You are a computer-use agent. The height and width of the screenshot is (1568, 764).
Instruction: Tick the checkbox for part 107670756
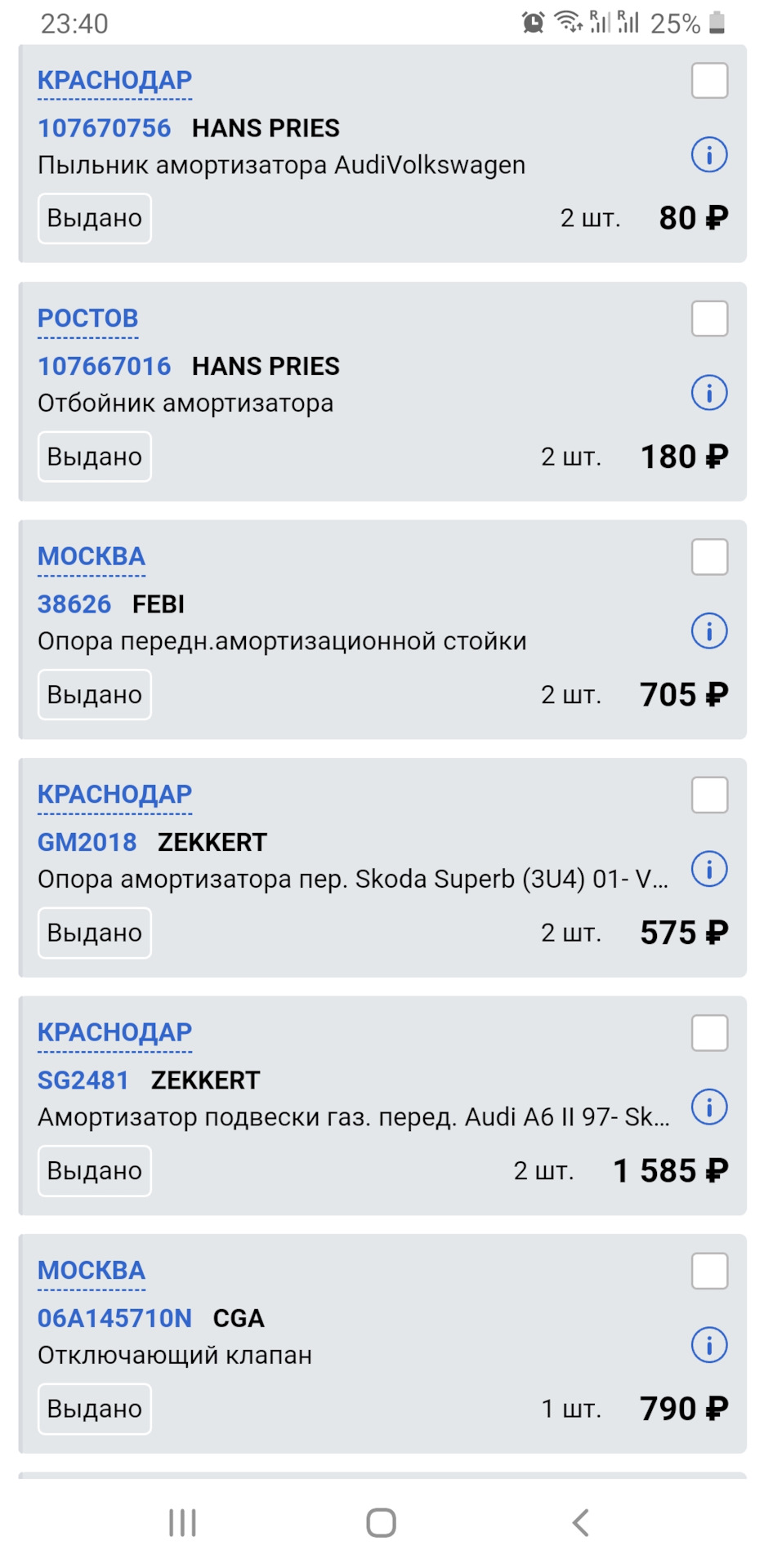[708, 81]
